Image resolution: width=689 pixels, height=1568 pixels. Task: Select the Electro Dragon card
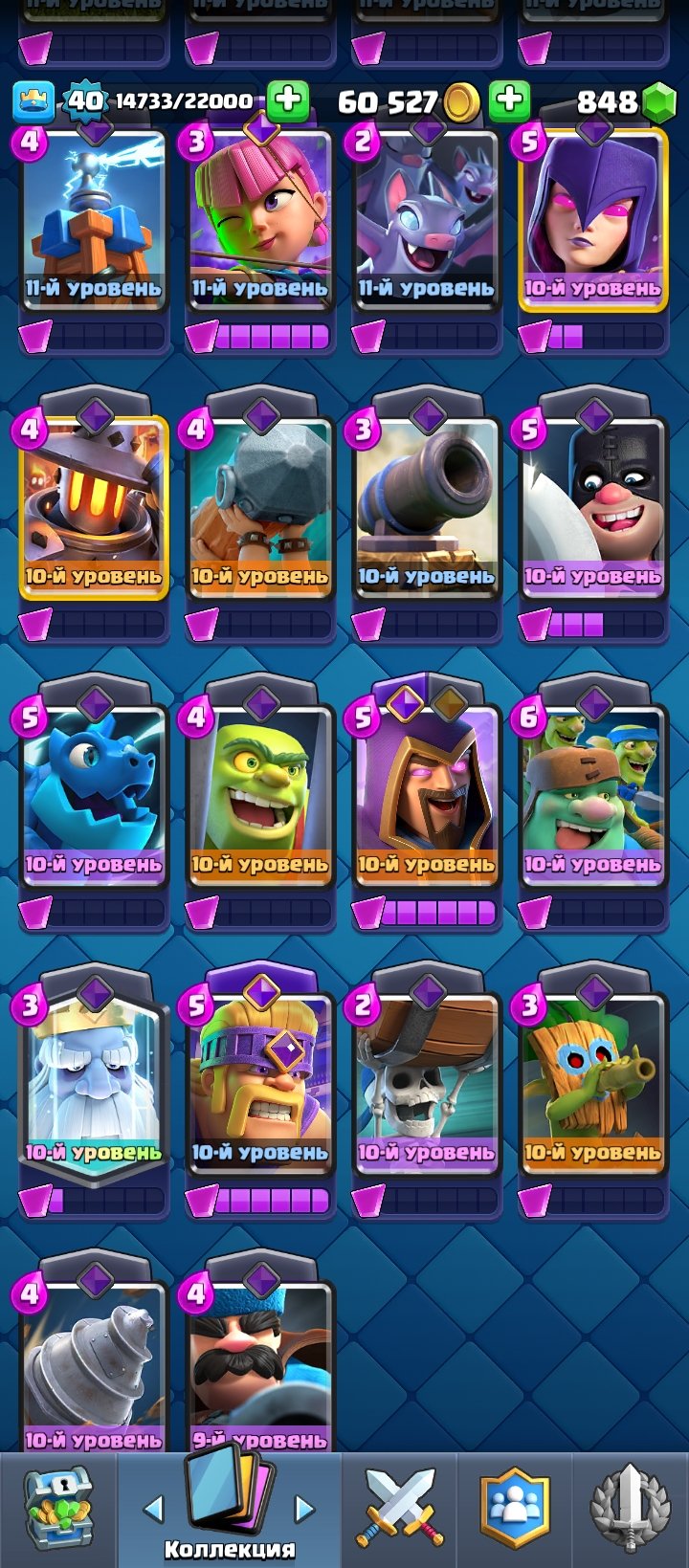coord(94,794)
